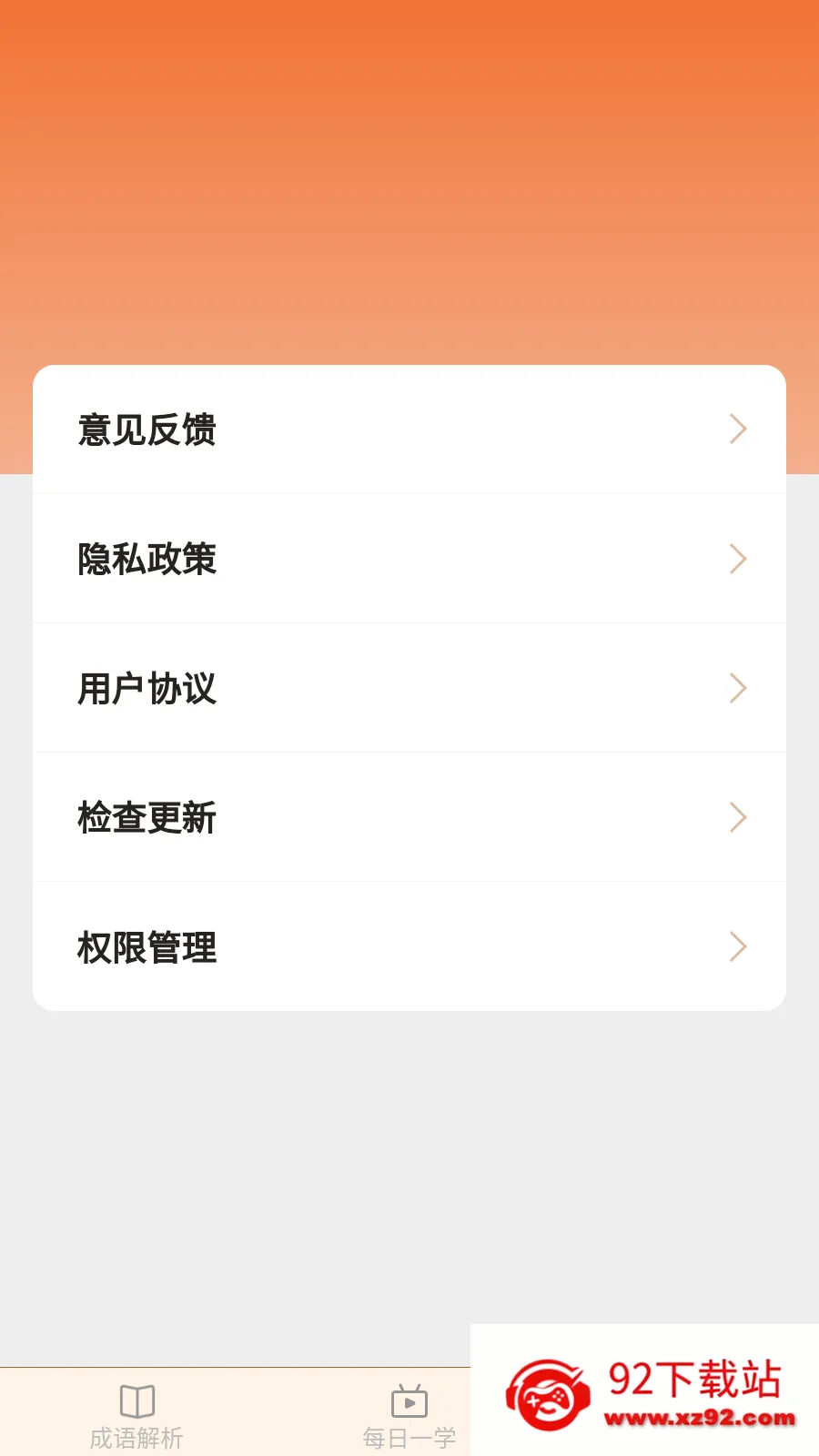Viewport: 819px width, 1456px height.
Task: Select the book icon for 成语解析
Action: coord(136,1400)
